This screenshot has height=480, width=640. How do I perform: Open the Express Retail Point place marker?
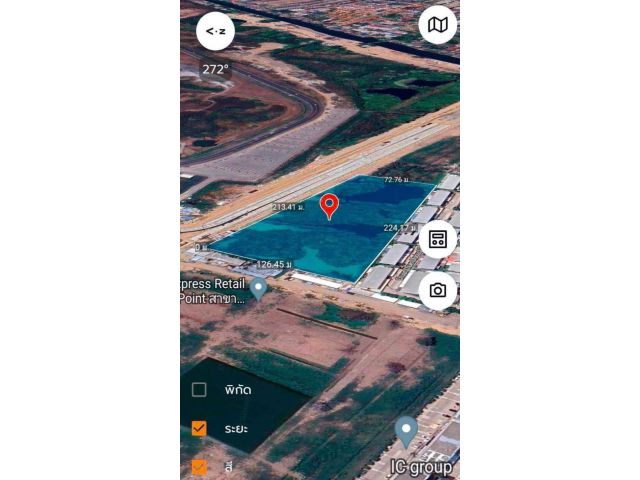(258, 288)
